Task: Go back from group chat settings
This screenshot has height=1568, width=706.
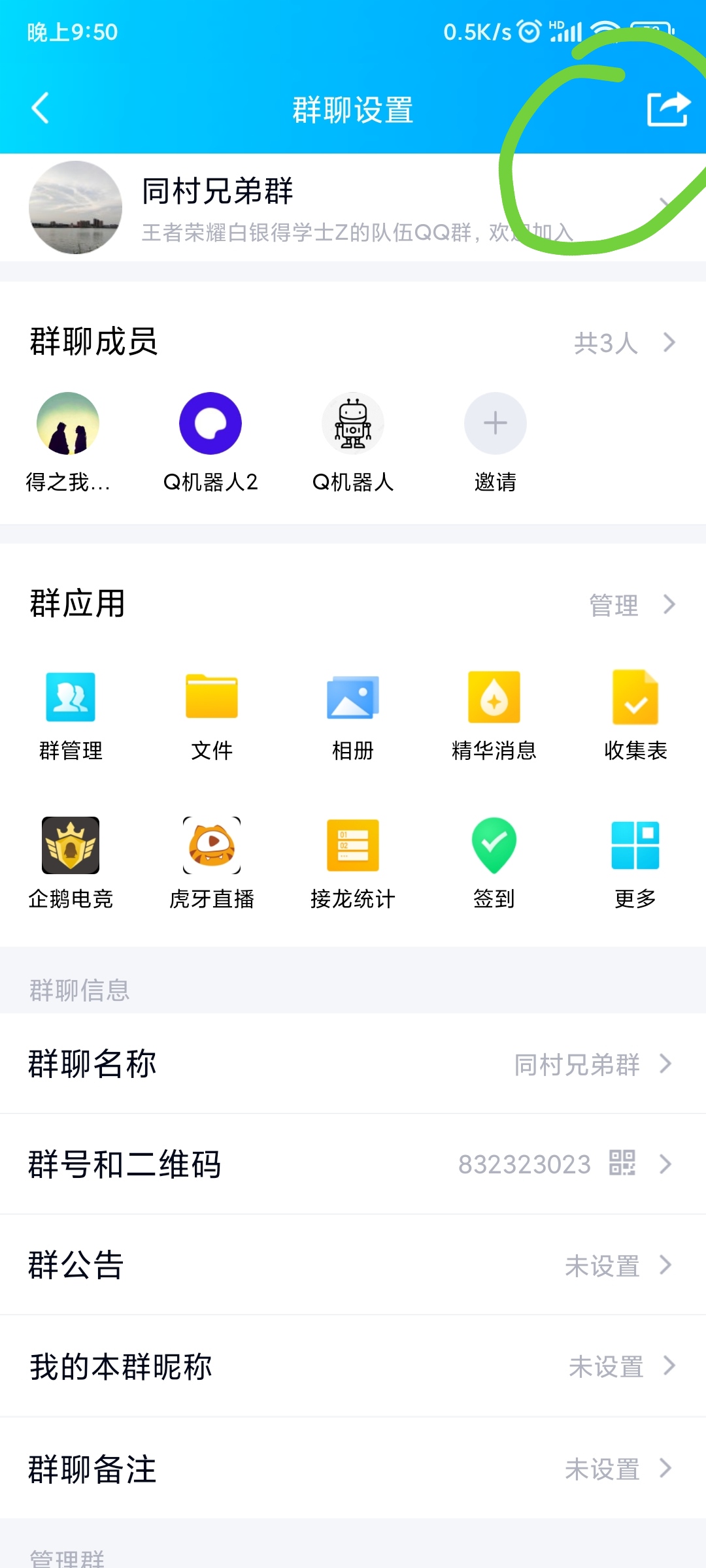Action: (41, 108)
